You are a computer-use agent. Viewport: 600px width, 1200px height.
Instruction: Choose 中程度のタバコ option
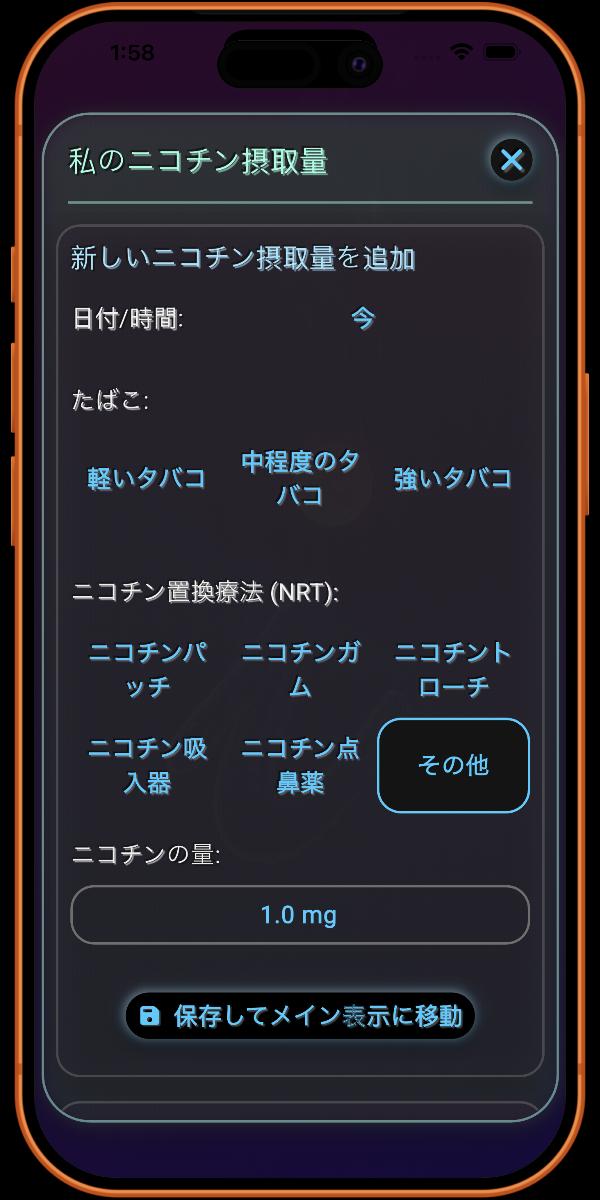300,478
